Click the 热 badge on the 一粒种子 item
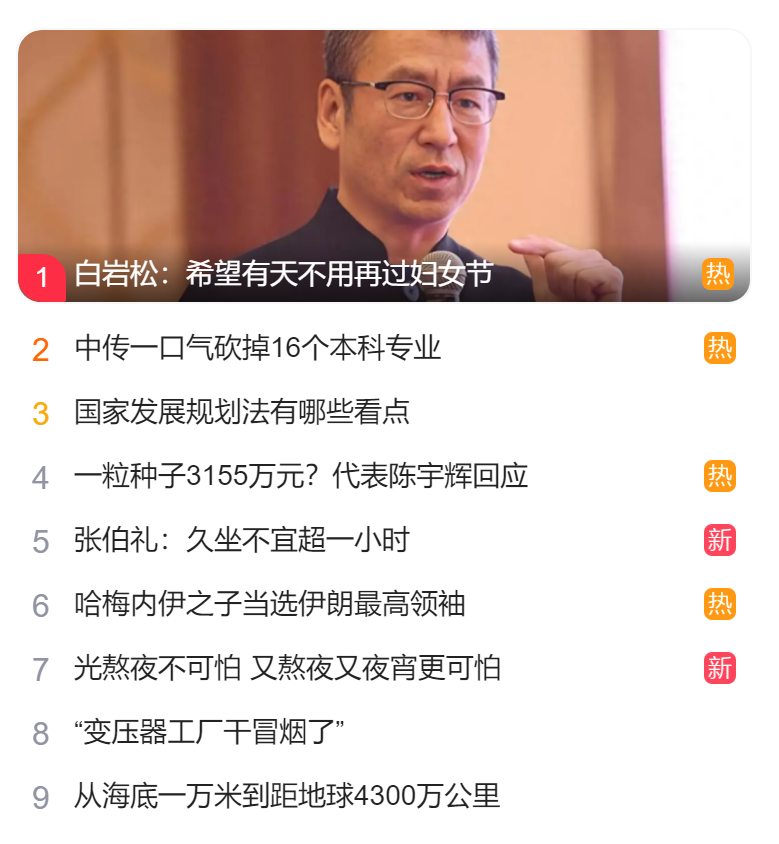779x844 pixels. 720,477
